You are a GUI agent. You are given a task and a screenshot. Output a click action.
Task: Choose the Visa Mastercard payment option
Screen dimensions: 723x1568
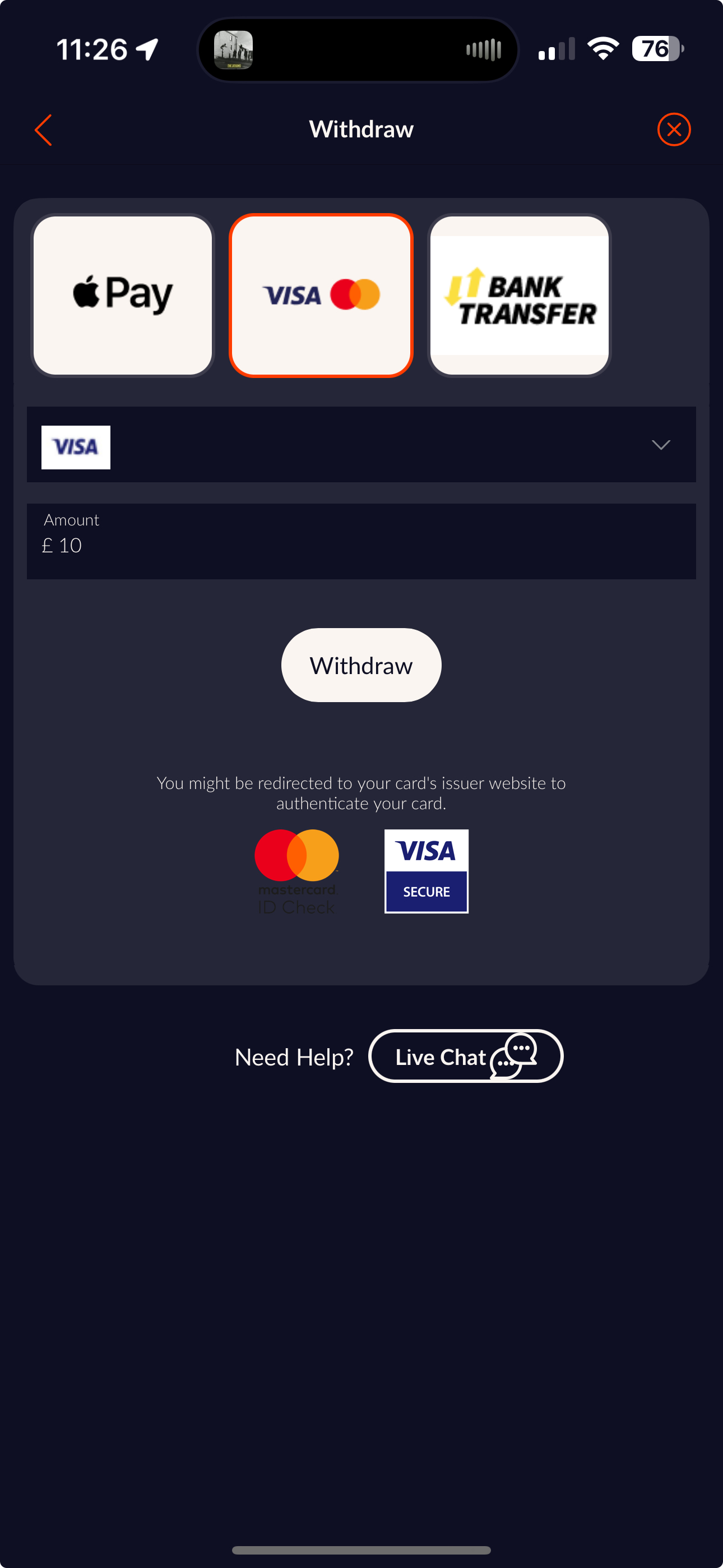click(321, 295)
